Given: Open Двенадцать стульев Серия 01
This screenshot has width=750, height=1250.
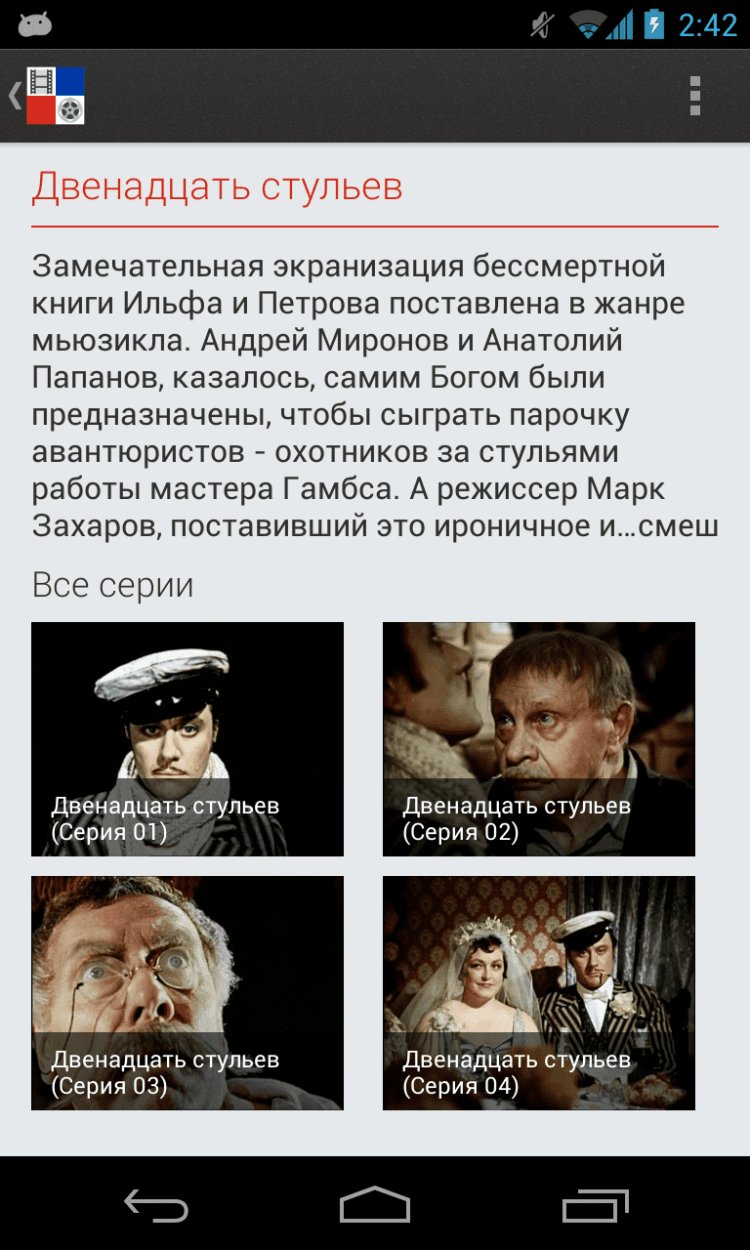Looking at the screenshot, I should (187, 739).
